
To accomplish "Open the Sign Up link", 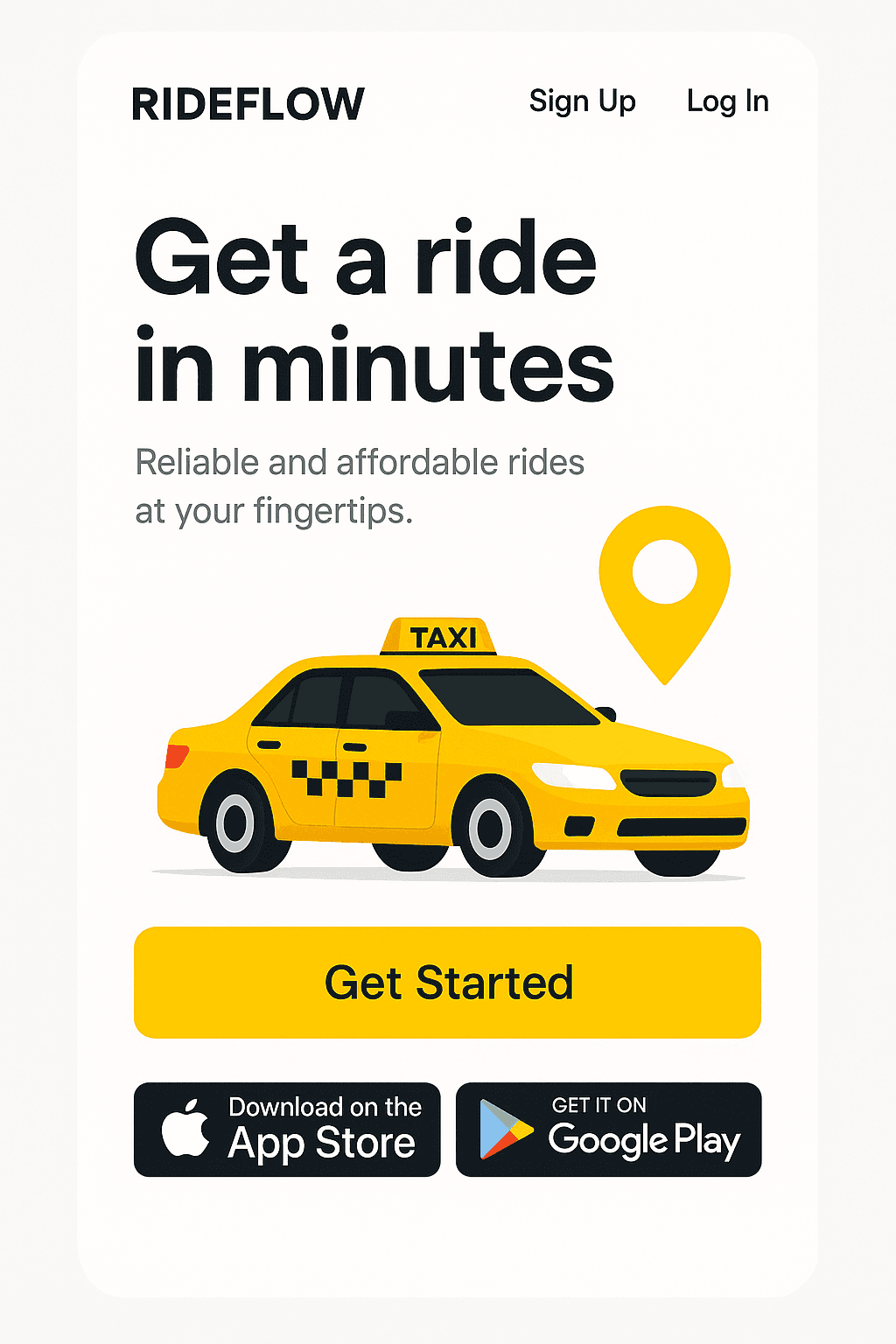I will 582,101.
